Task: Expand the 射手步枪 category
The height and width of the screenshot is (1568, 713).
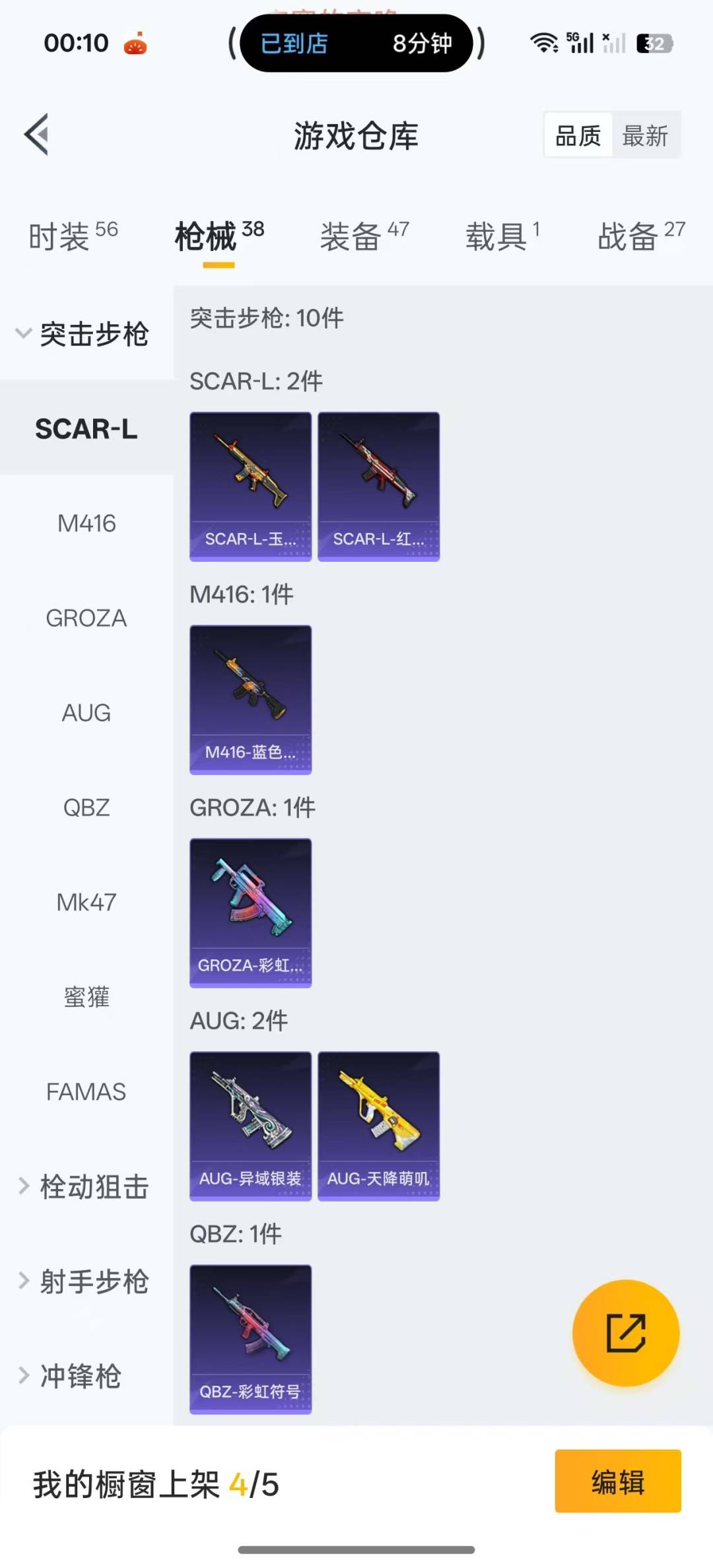Action: pos(84,1281)
